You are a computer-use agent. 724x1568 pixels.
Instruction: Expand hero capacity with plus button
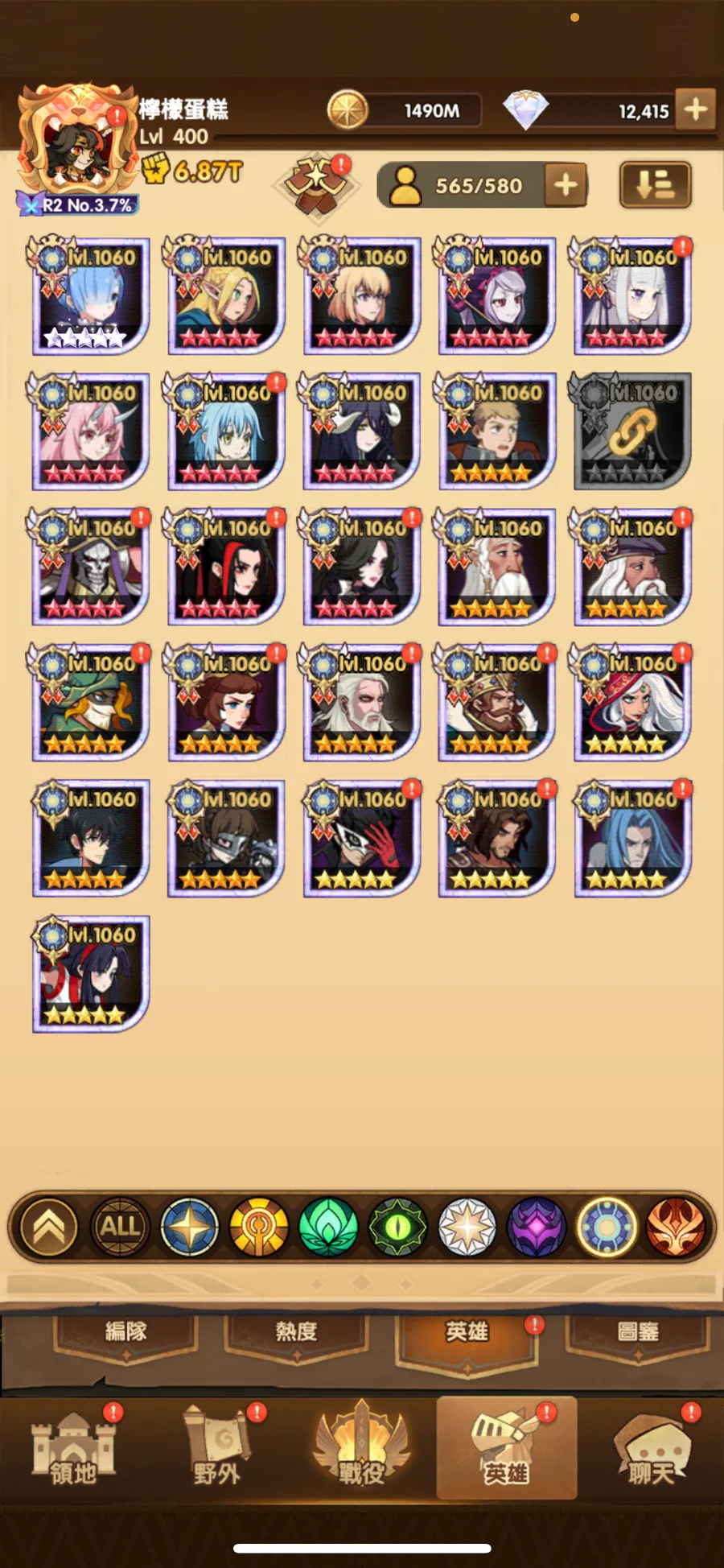(x=566, y=186)
